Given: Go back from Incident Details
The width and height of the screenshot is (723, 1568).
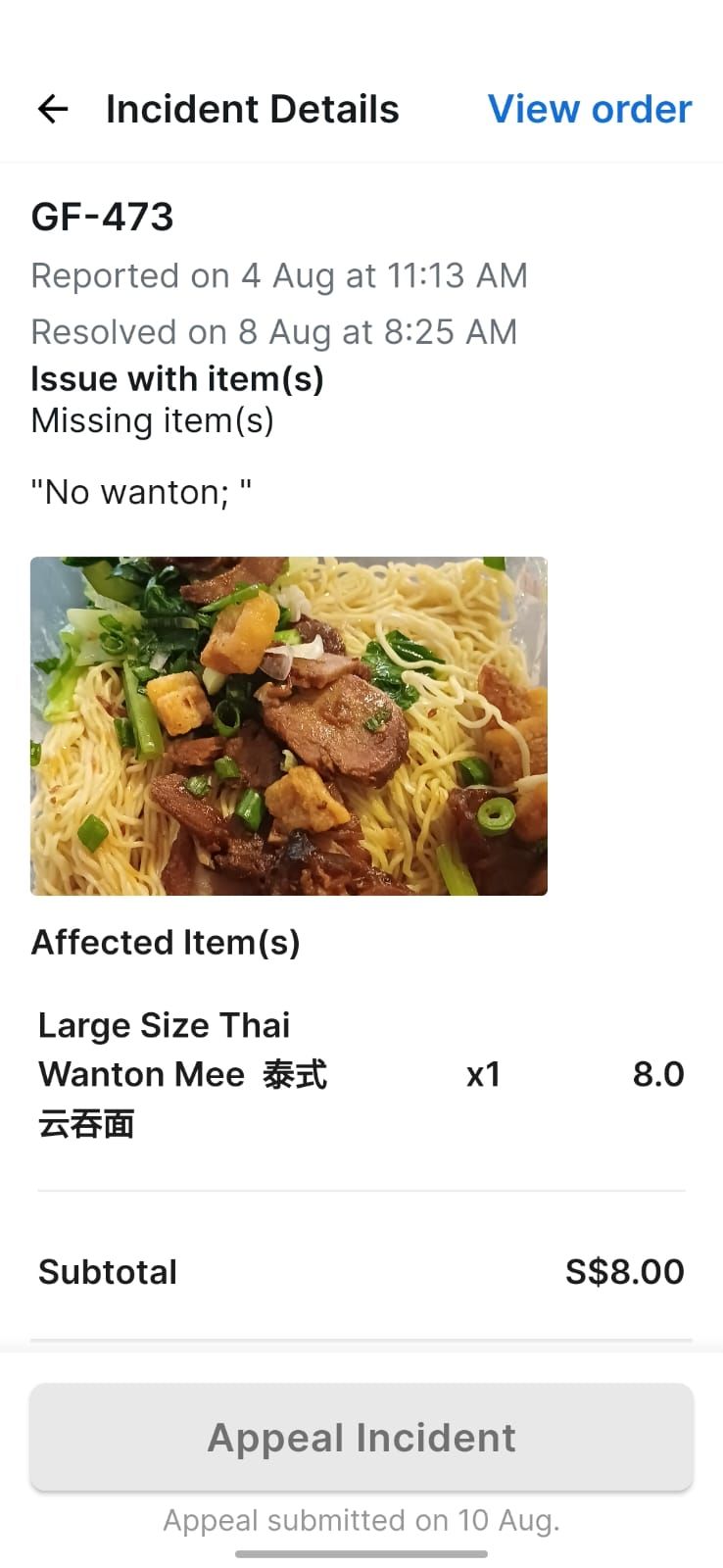Looking at the screenshot, I should tap(53, 109).
